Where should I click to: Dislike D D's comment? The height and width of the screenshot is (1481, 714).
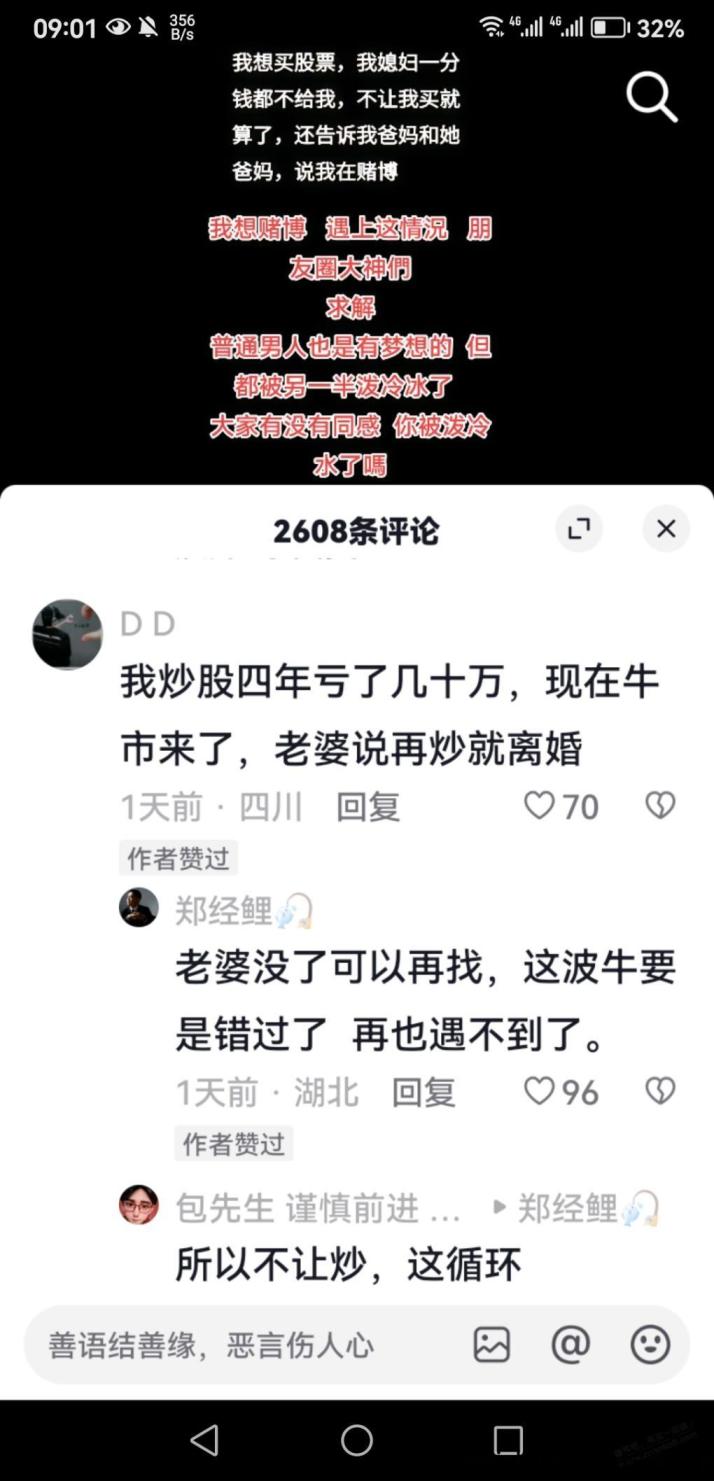pyautogui.click(x=660, y=806)
